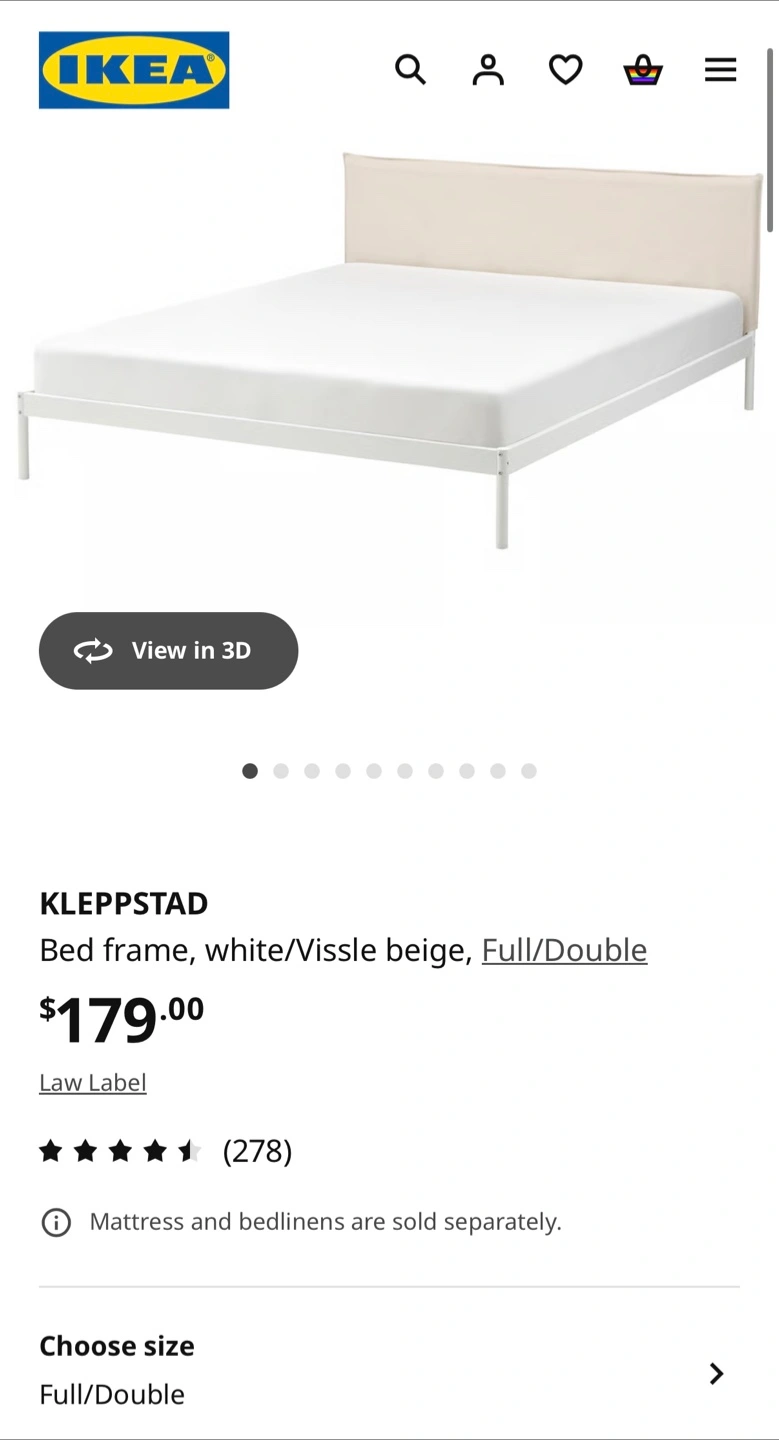Screen dimensions: 779x1440
Task: Open the 278 reviews rating
Action: pos(166,1152)
